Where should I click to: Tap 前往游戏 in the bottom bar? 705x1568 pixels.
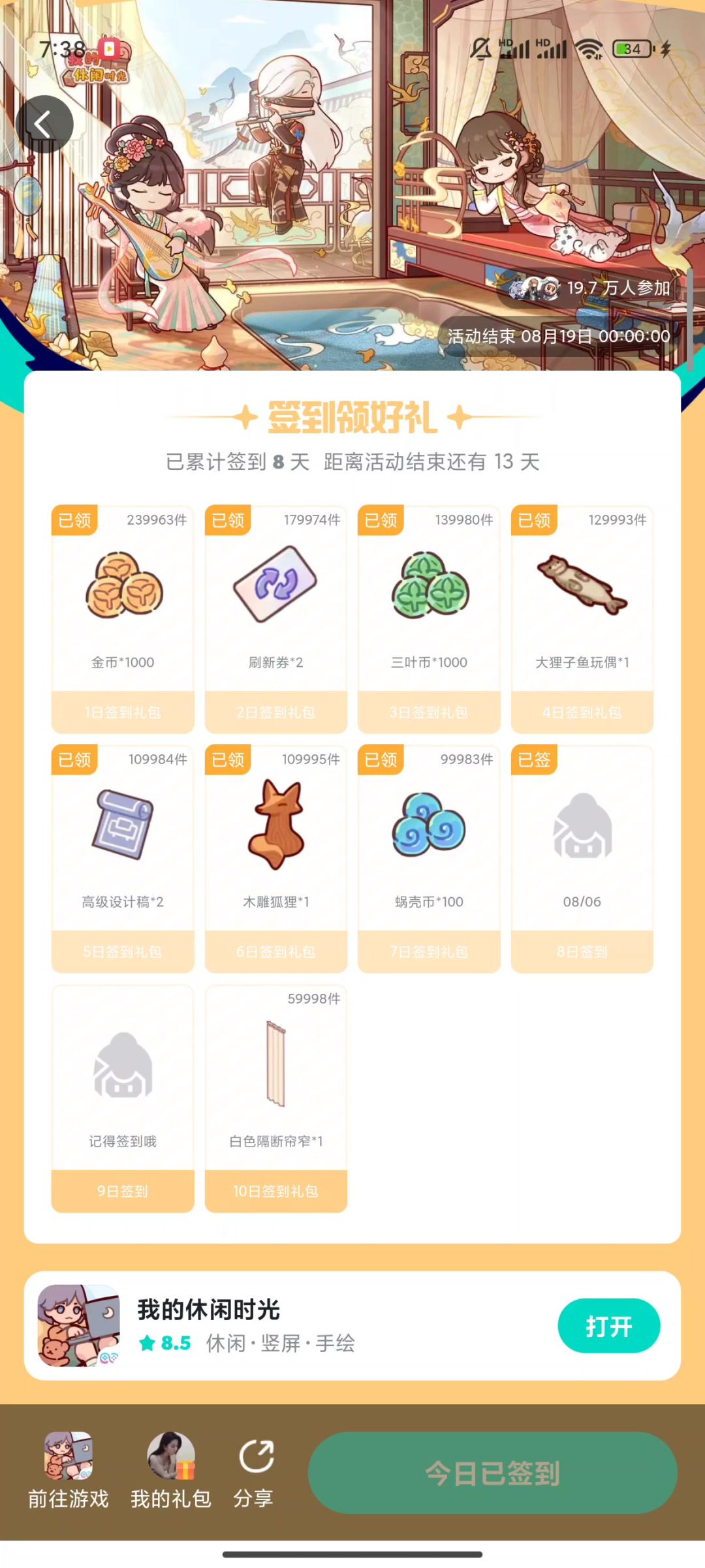pyautogui.click(x=69, y=1471)
